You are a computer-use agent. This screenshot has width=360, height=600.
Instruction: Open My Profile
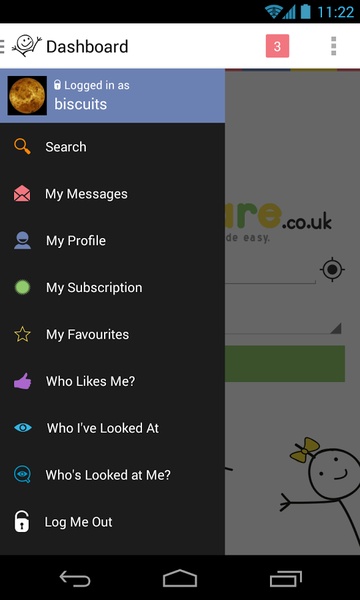tap(112, 241)
